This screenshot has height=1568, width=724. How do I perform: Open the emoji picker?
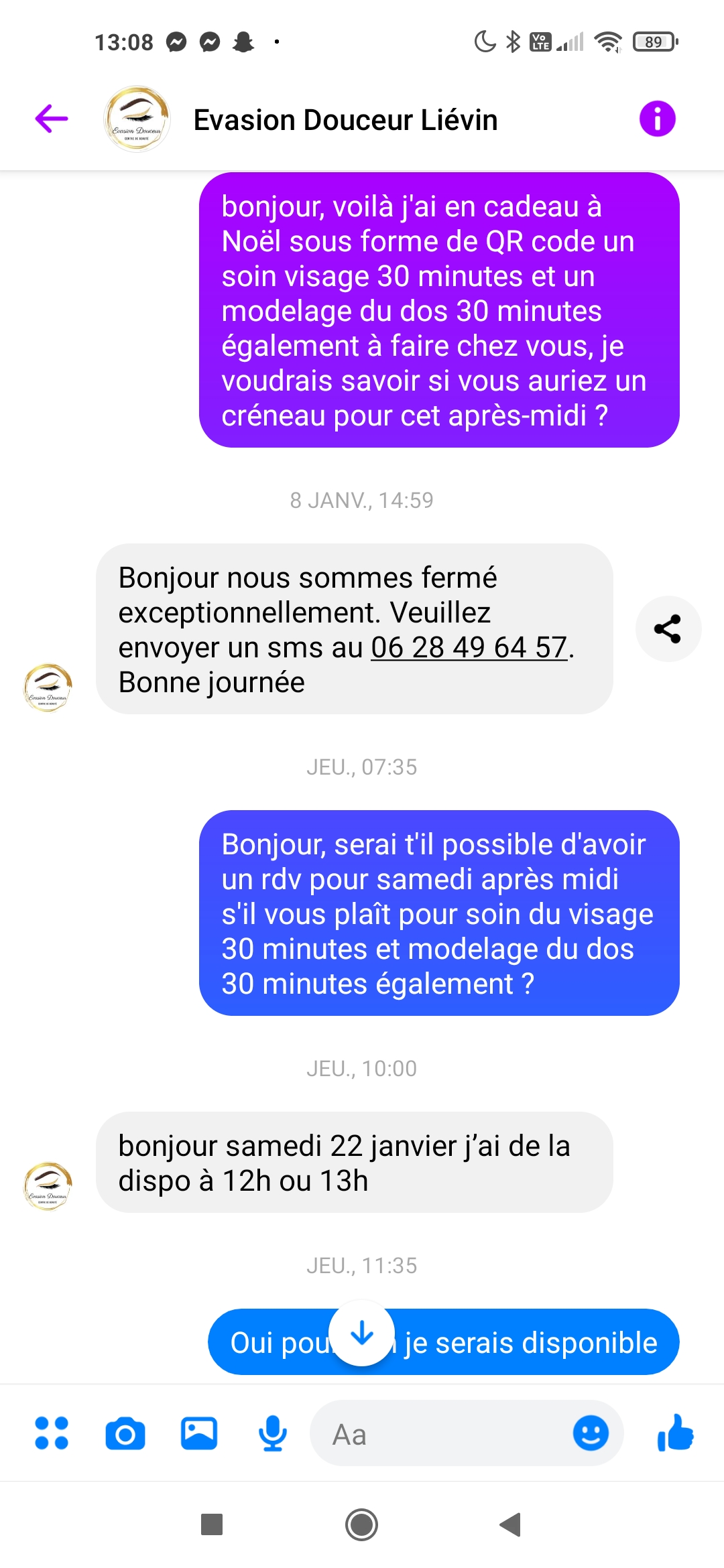coord(591,1433)
